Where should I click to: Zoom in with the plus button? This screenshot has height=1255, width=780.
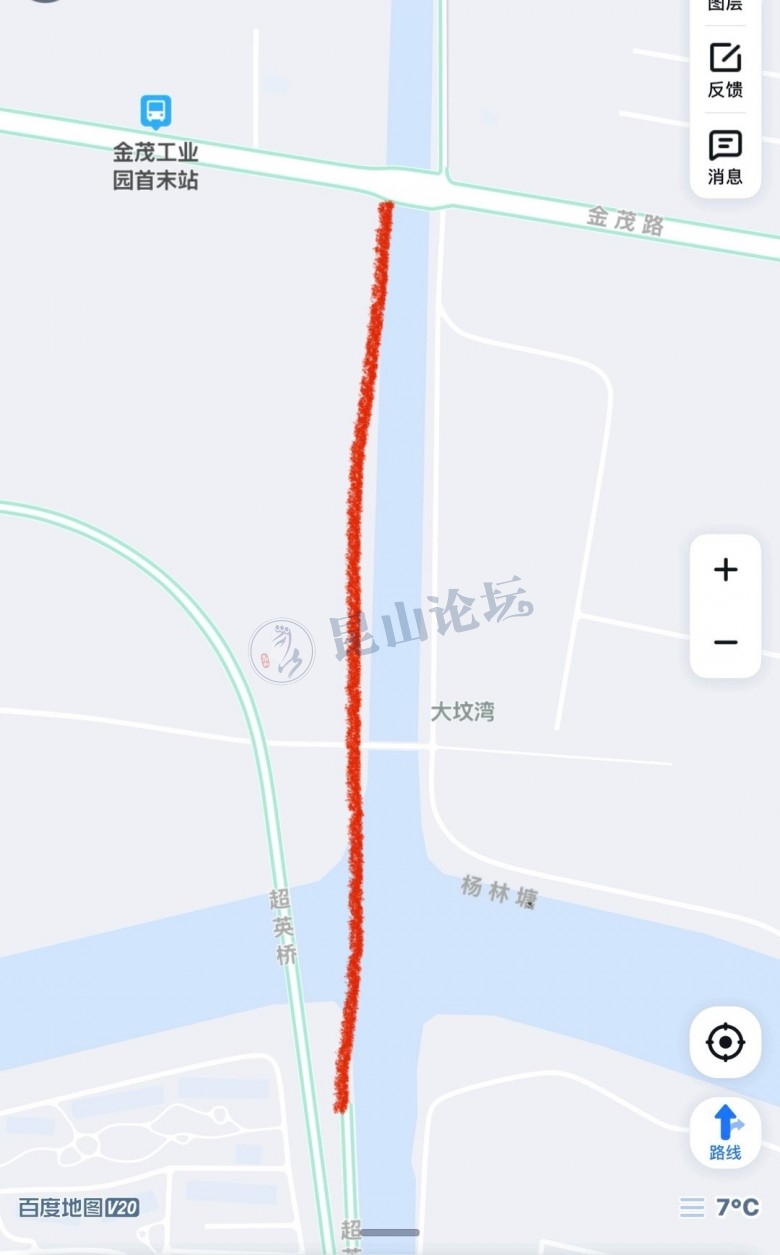725,570
